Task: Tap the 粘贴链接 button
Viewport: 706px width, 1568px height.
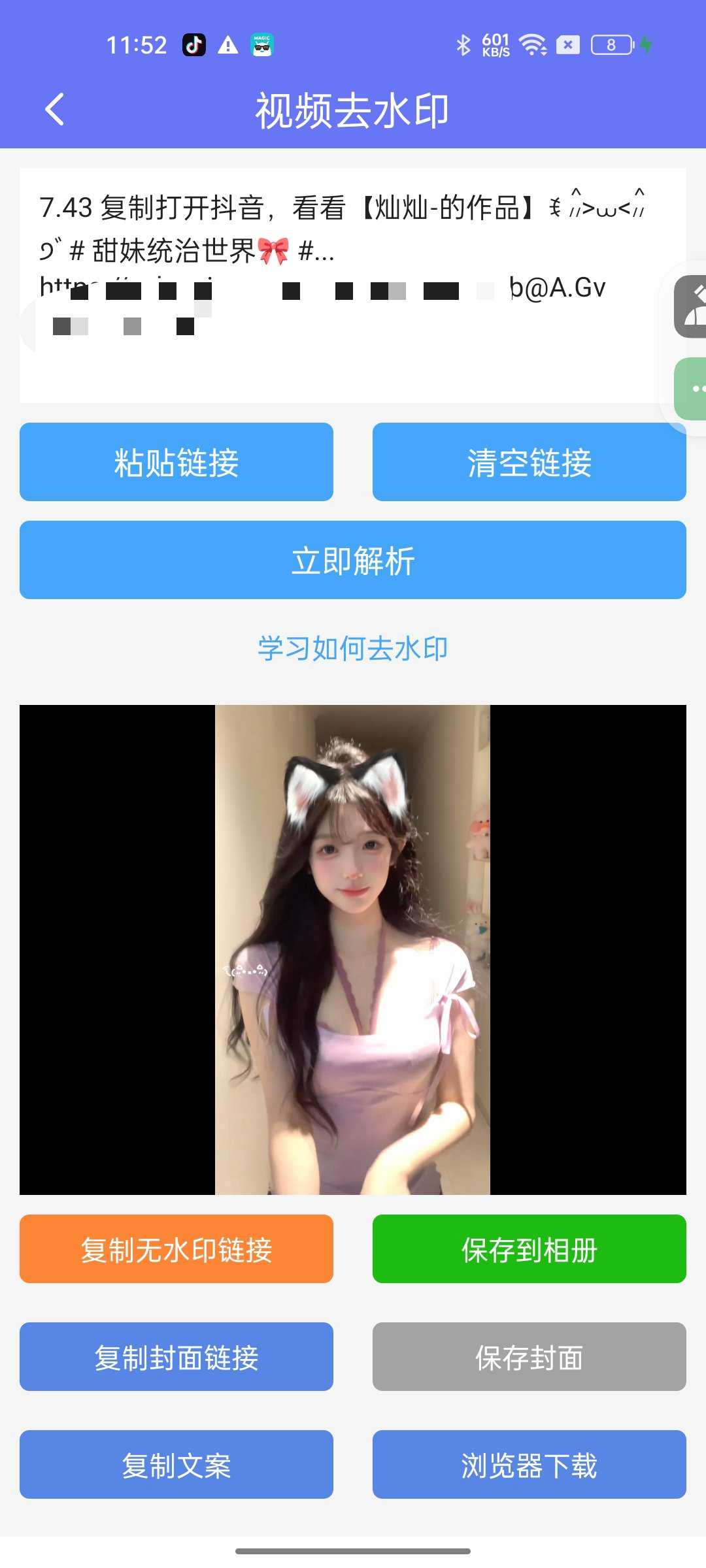Action: 176,462
